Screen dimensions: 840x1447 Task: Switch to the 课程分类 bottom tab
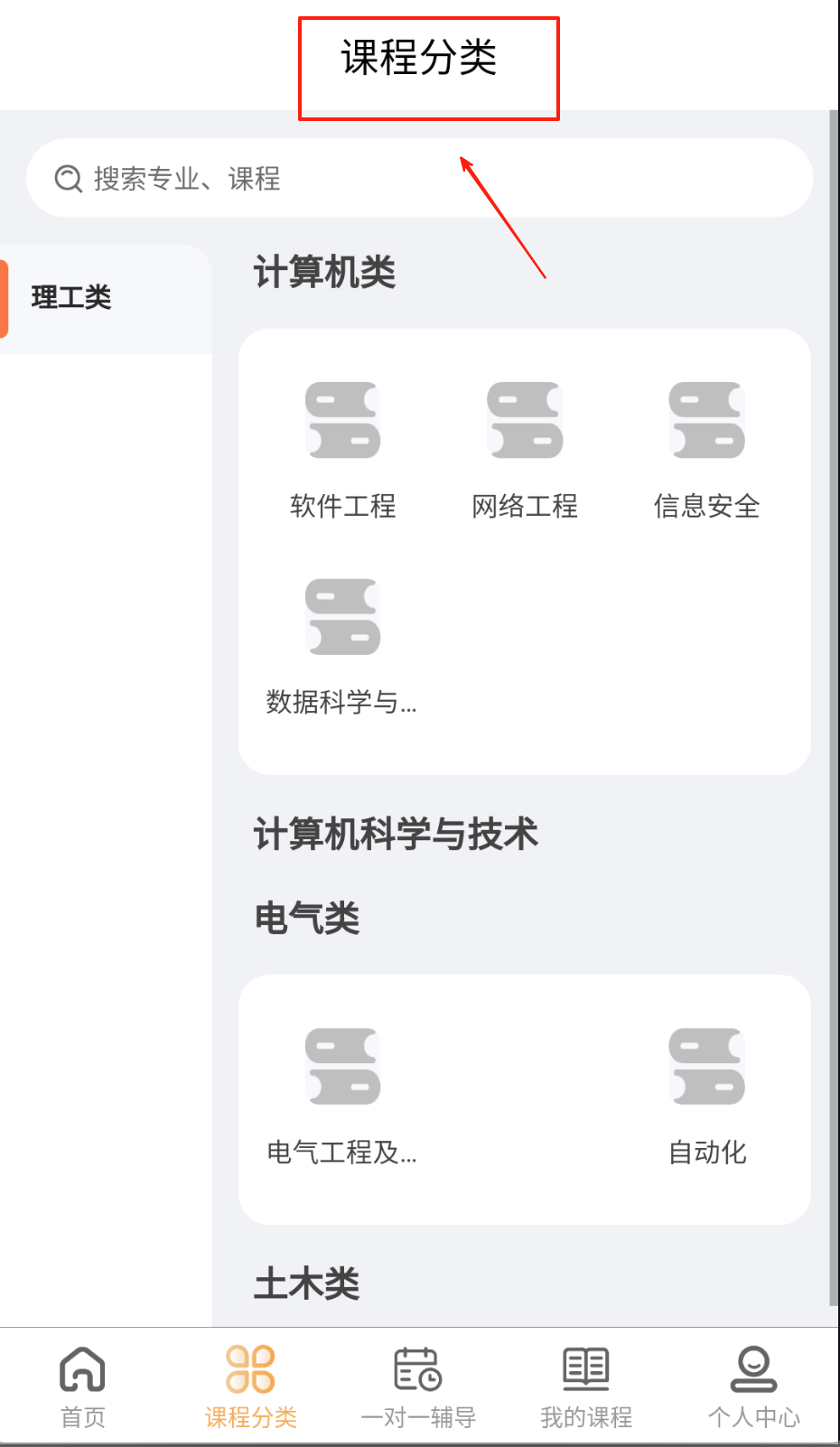(x=250, y=1386)
